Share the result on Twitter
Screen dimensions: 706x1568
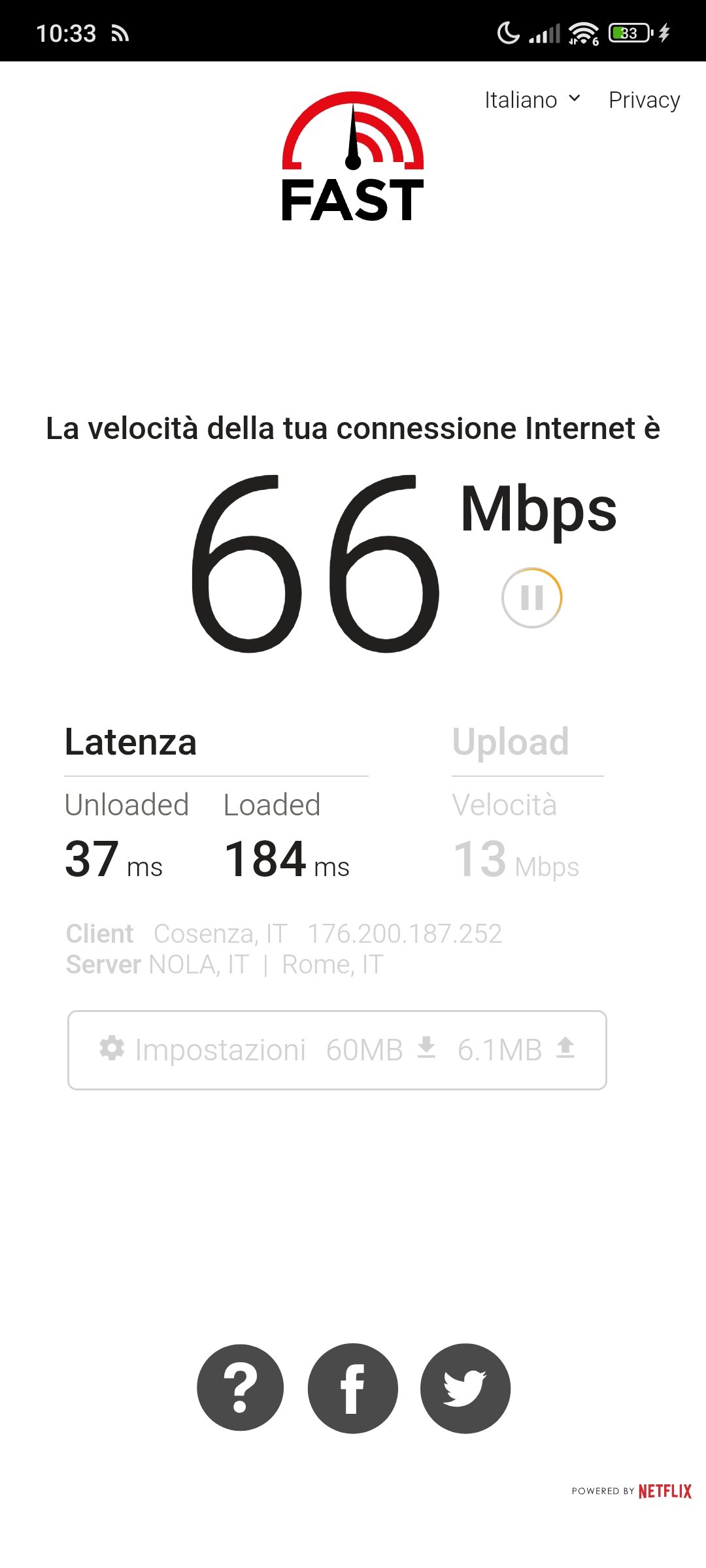click(x=465, y=1388)
